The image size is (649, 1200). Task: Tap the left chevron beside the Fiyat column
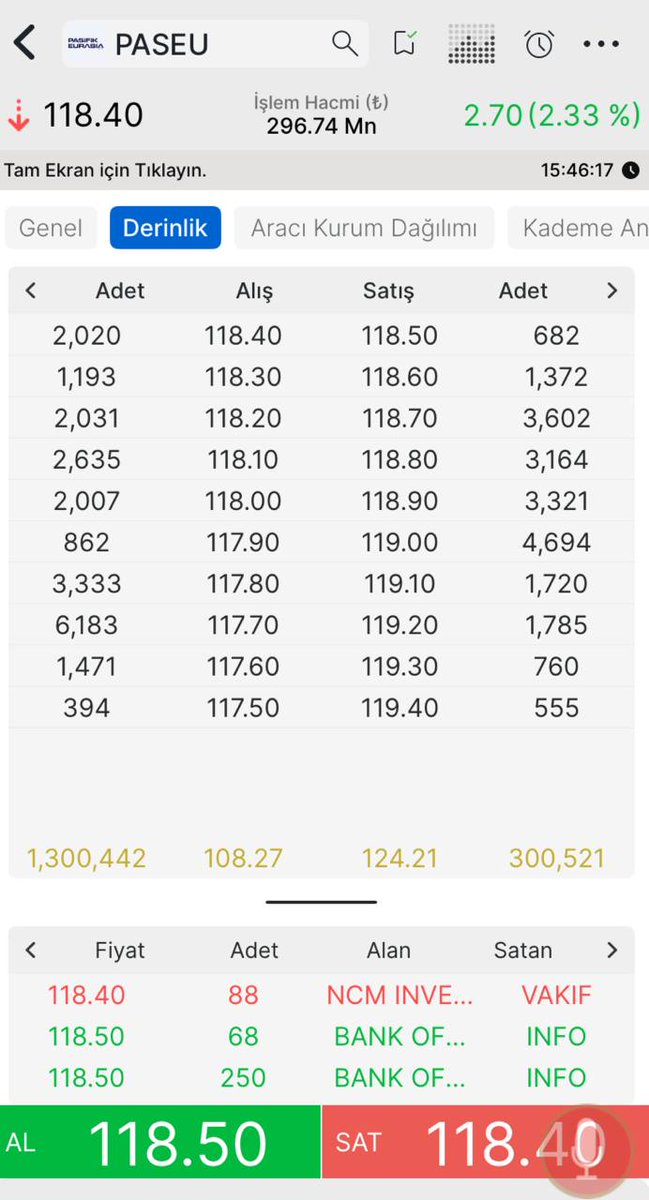pyautogui.click(x=31, y=950)
